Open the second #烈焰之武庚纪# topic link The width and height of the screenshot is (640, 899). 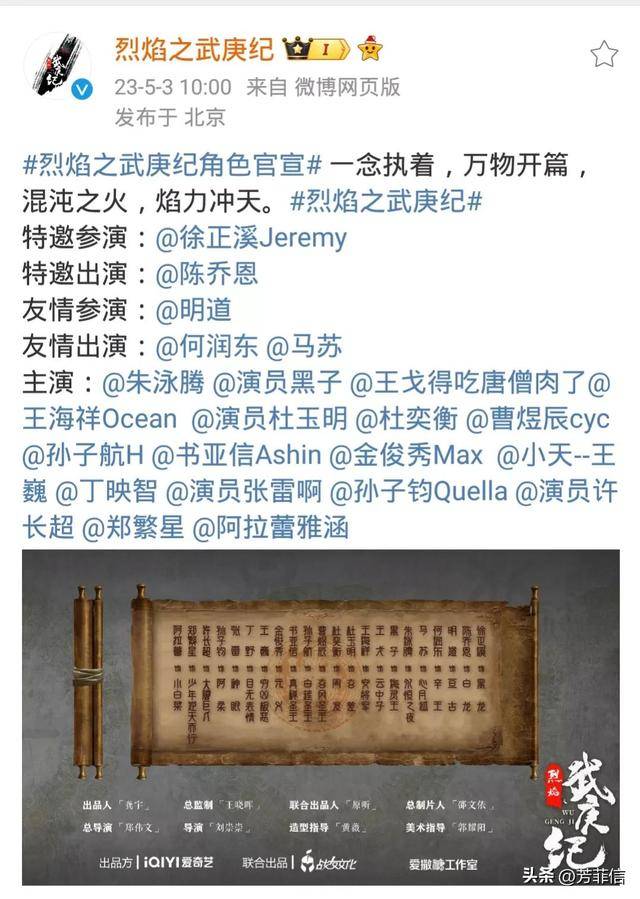pyautogui.click(x=386, y=201)
